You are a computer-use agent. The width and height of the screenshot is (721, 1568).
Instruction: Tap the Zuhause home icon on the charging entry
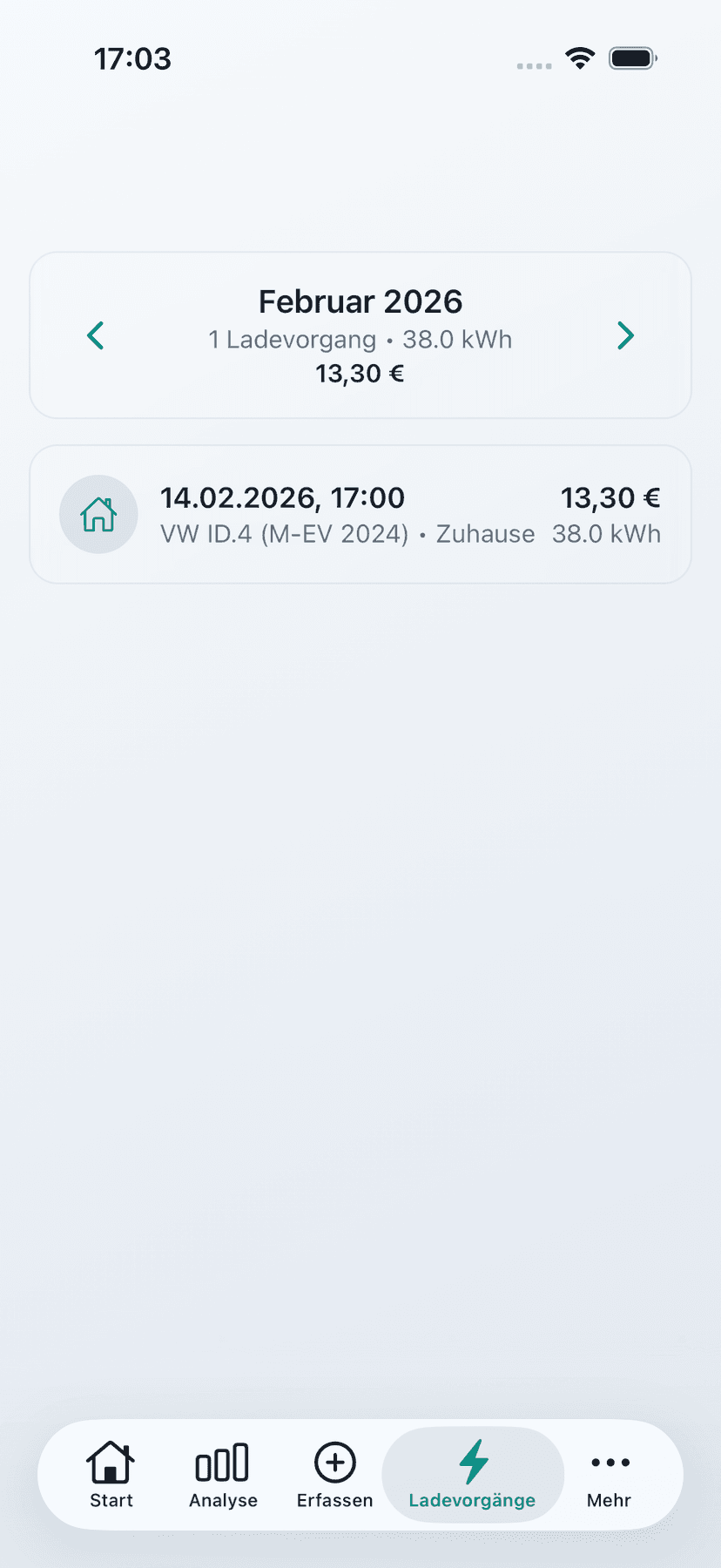pos(98,514)
